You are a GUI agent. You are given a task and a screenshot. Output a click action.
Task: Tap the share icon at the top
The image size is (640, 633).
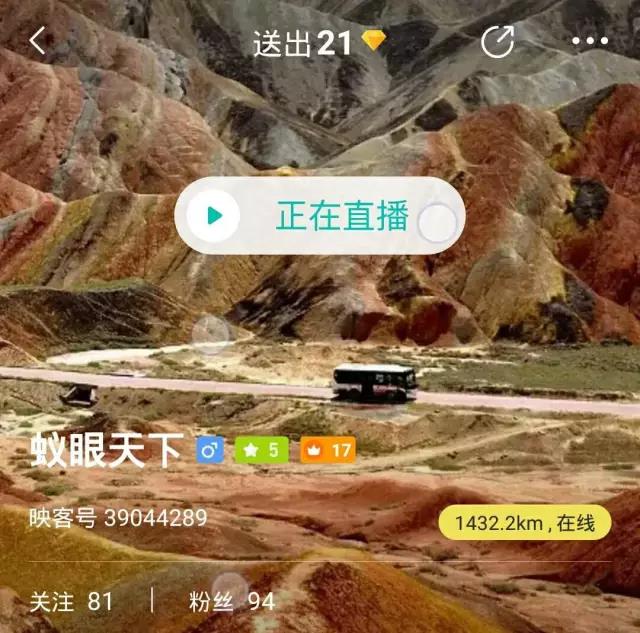tap(497, 41)
